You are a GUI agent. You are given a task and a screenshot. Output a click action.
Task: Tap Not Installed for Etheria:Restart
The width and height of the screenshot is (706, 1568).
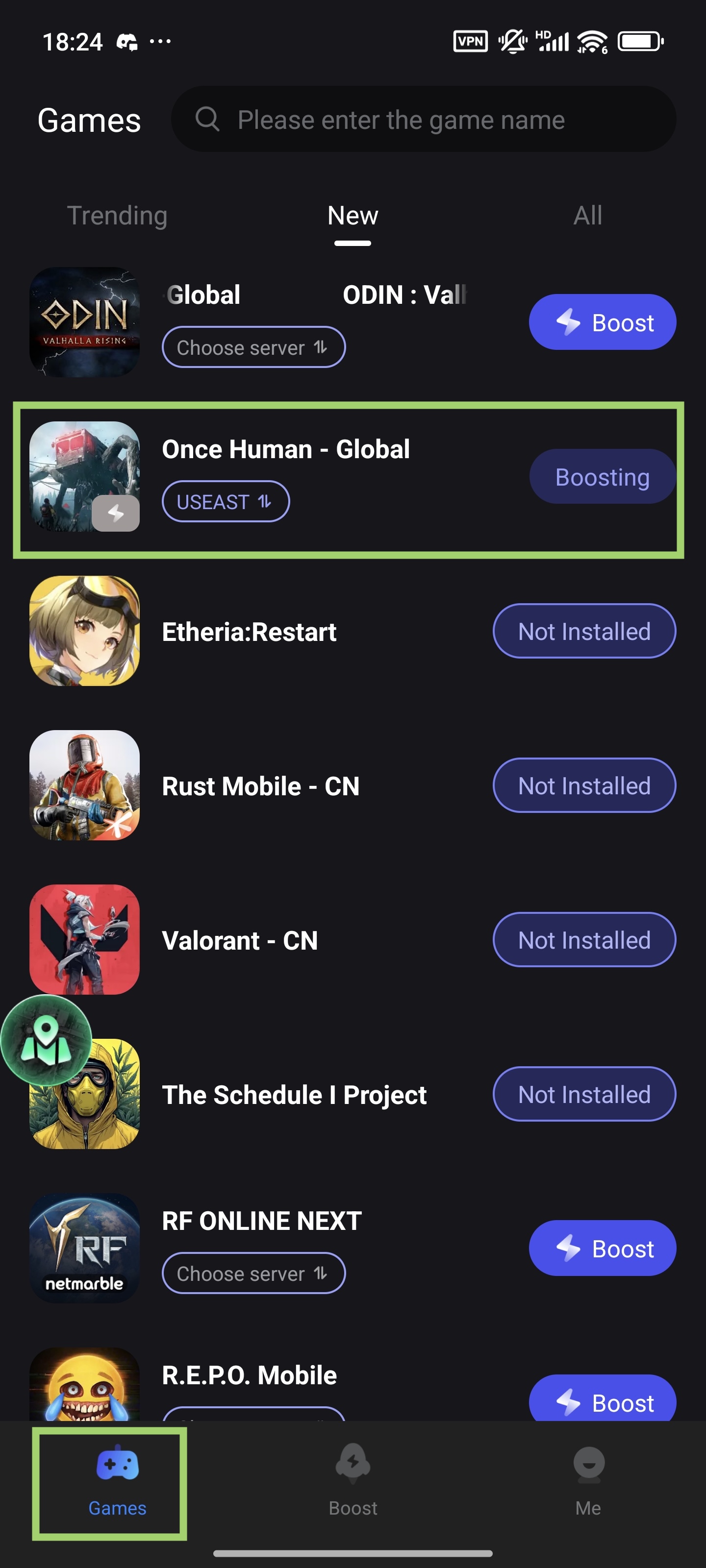pos(583,631)
